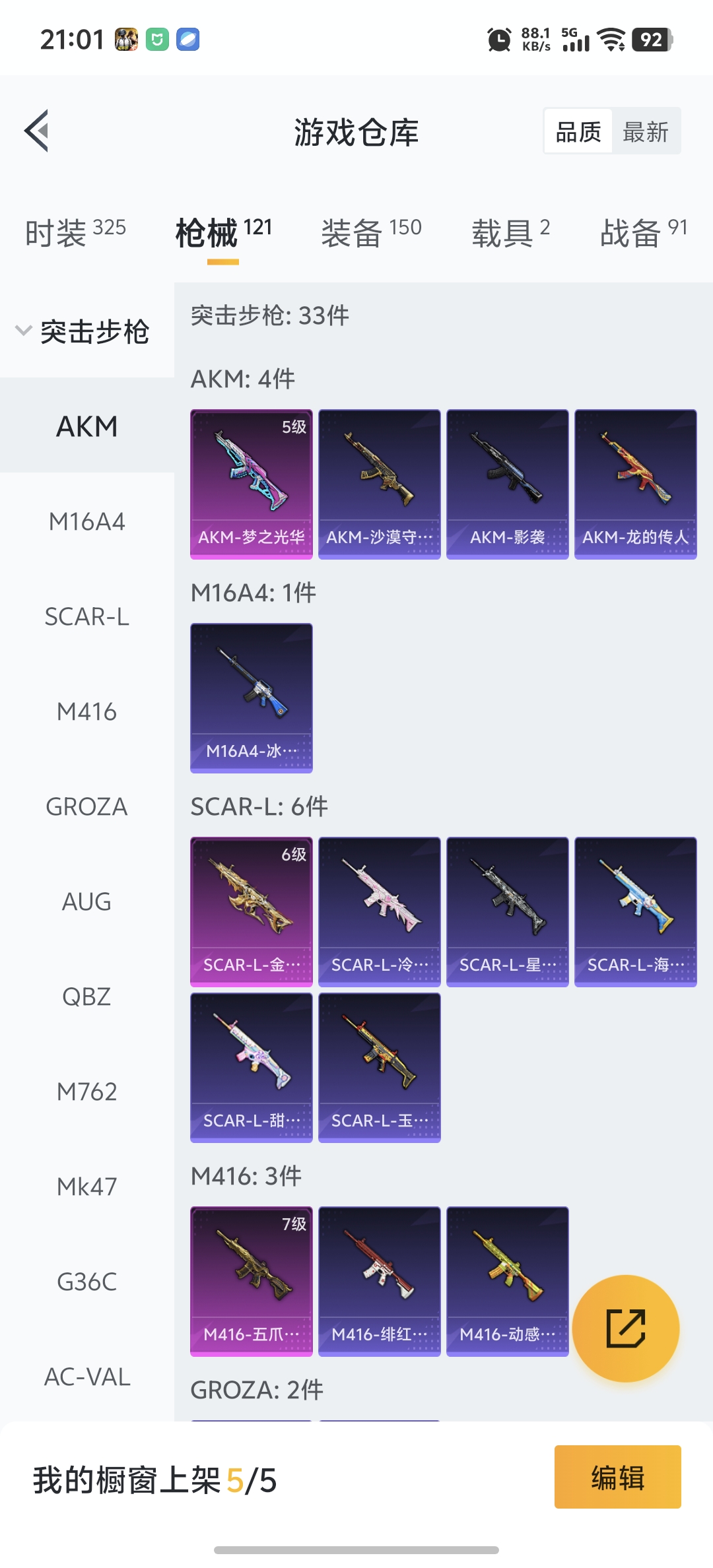Switch to the 时装 tab
The image size is (713, 1568).
[75, 232]
